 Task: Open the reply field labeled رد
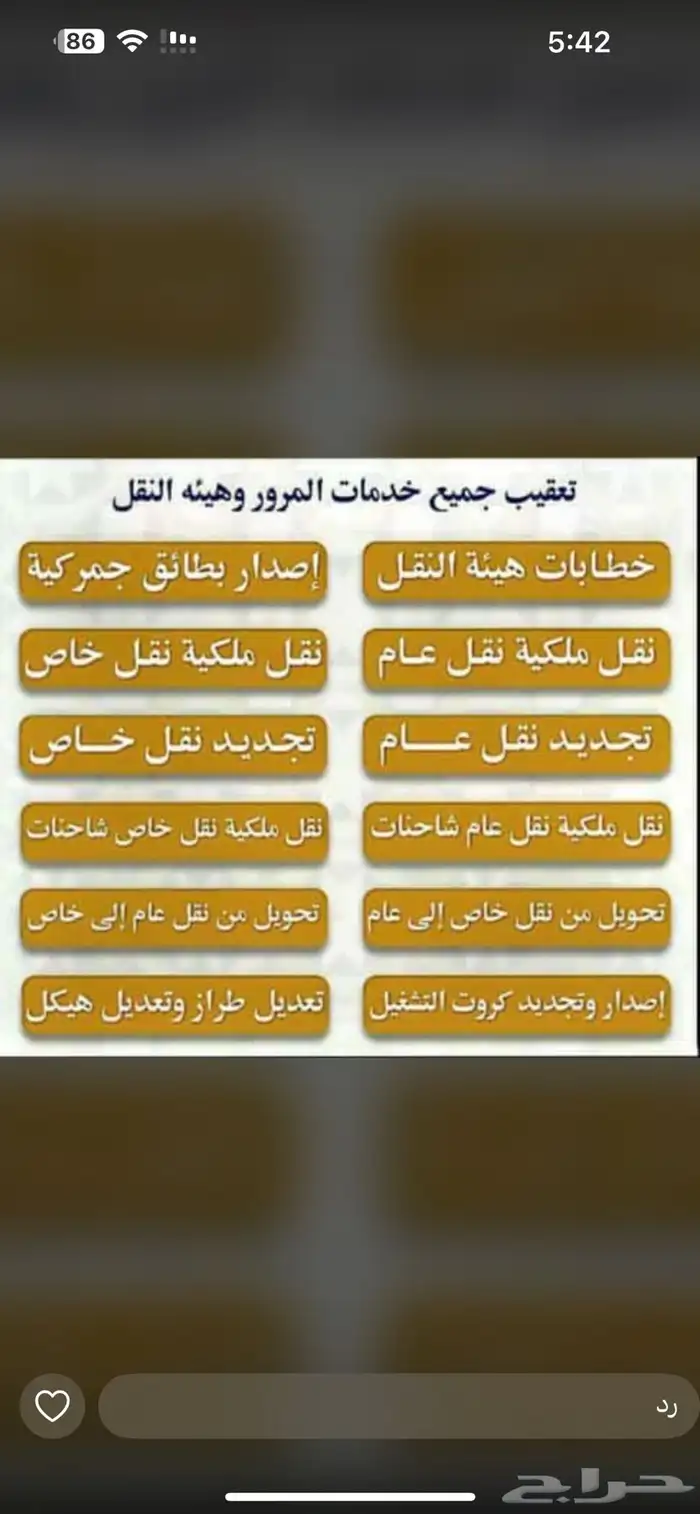pos(398,1406)
